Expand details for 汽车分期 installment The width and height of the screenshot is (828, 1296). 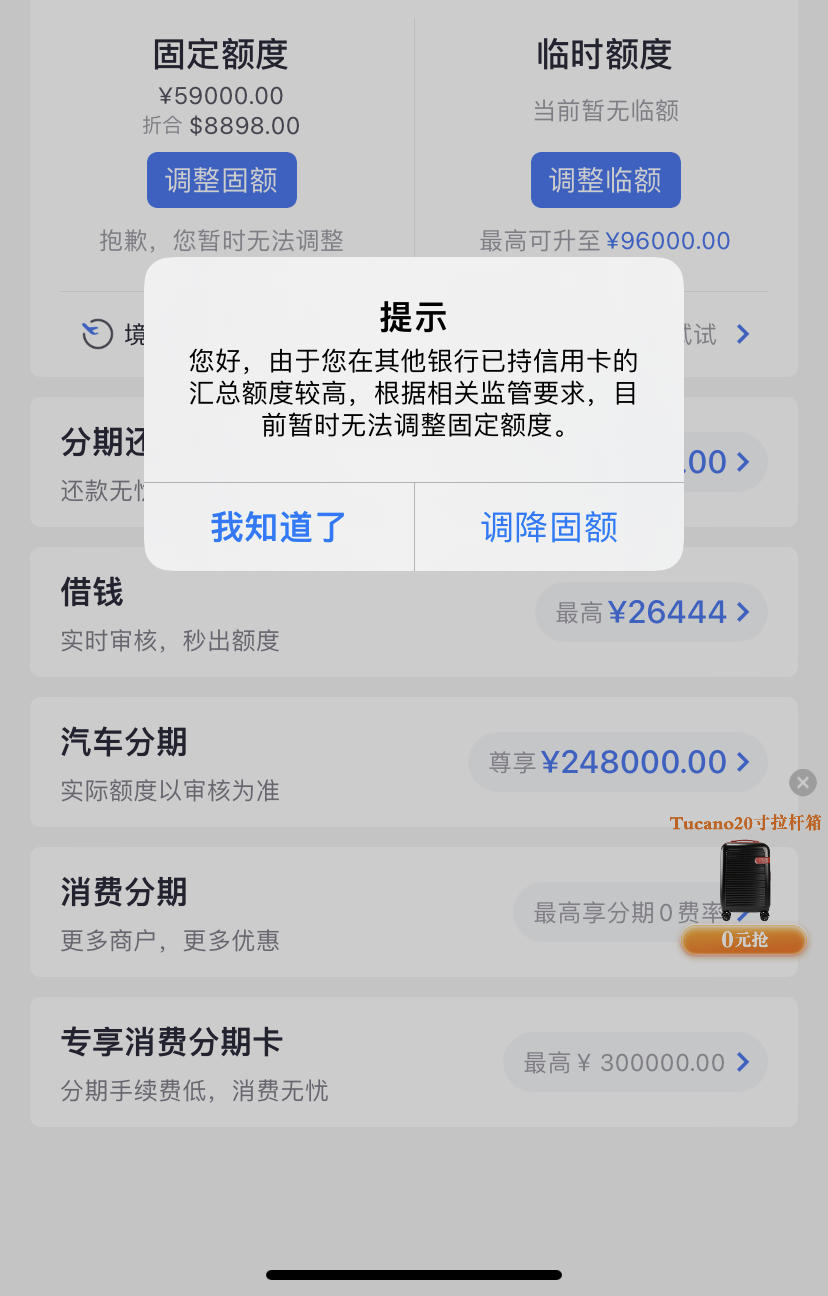coord(123,743)
